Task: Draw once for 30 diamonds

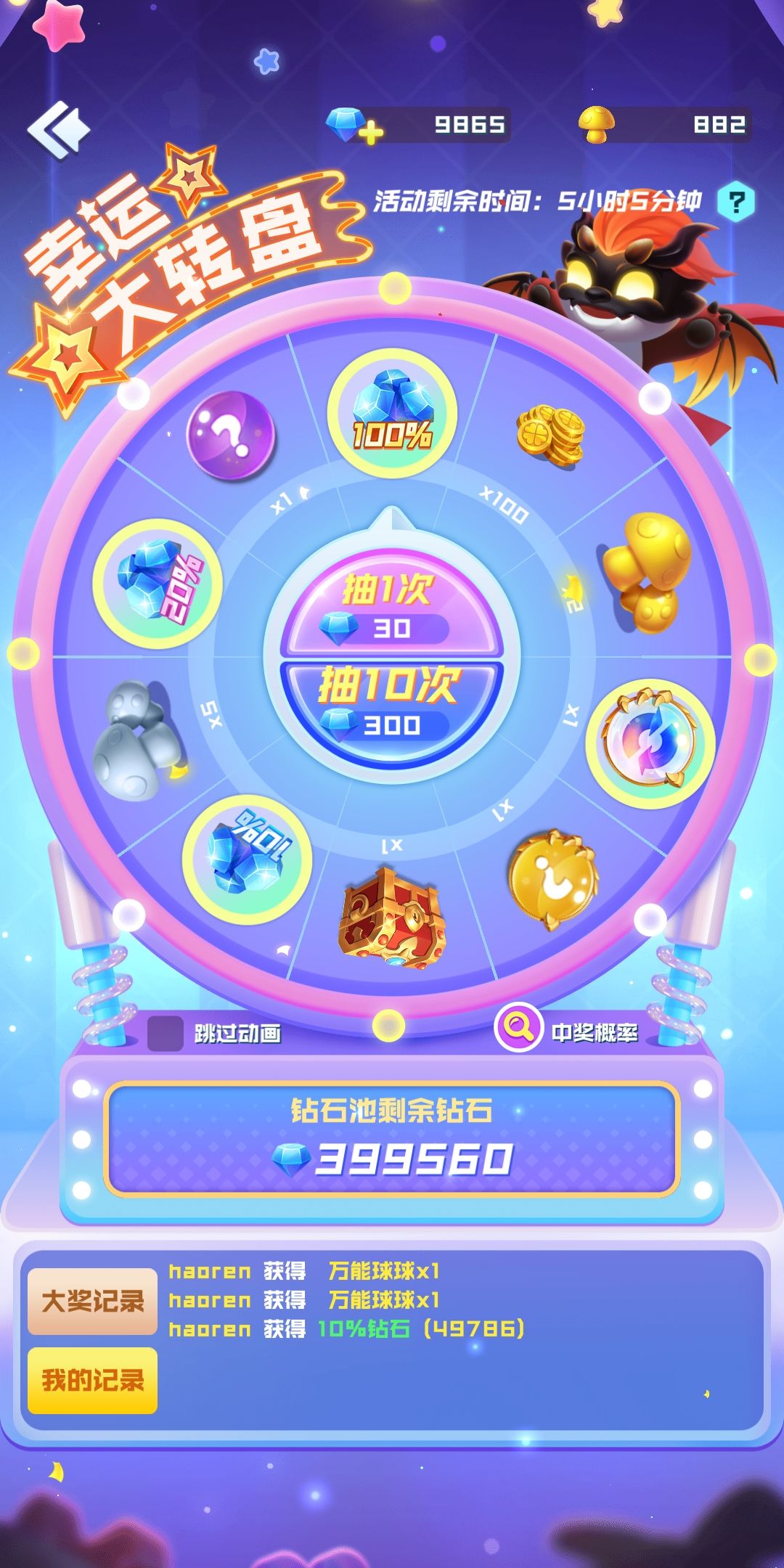Action: click(392, 607)
